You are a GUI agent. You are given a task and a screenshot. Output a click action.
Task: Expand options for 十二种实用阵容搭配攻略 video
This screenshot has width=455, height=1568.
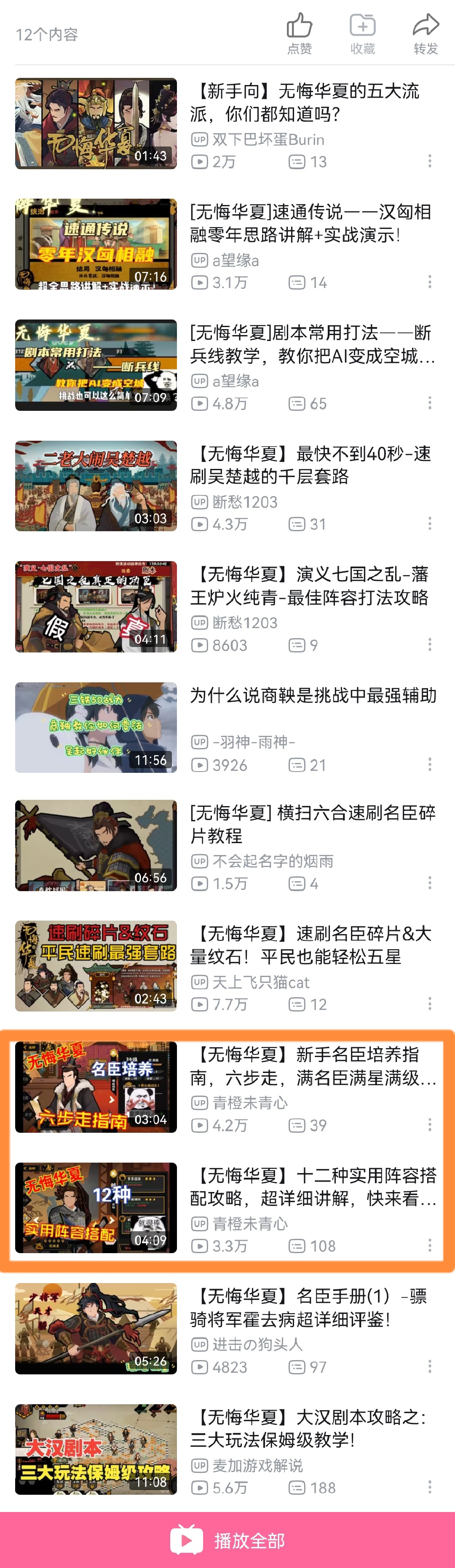430,1246
